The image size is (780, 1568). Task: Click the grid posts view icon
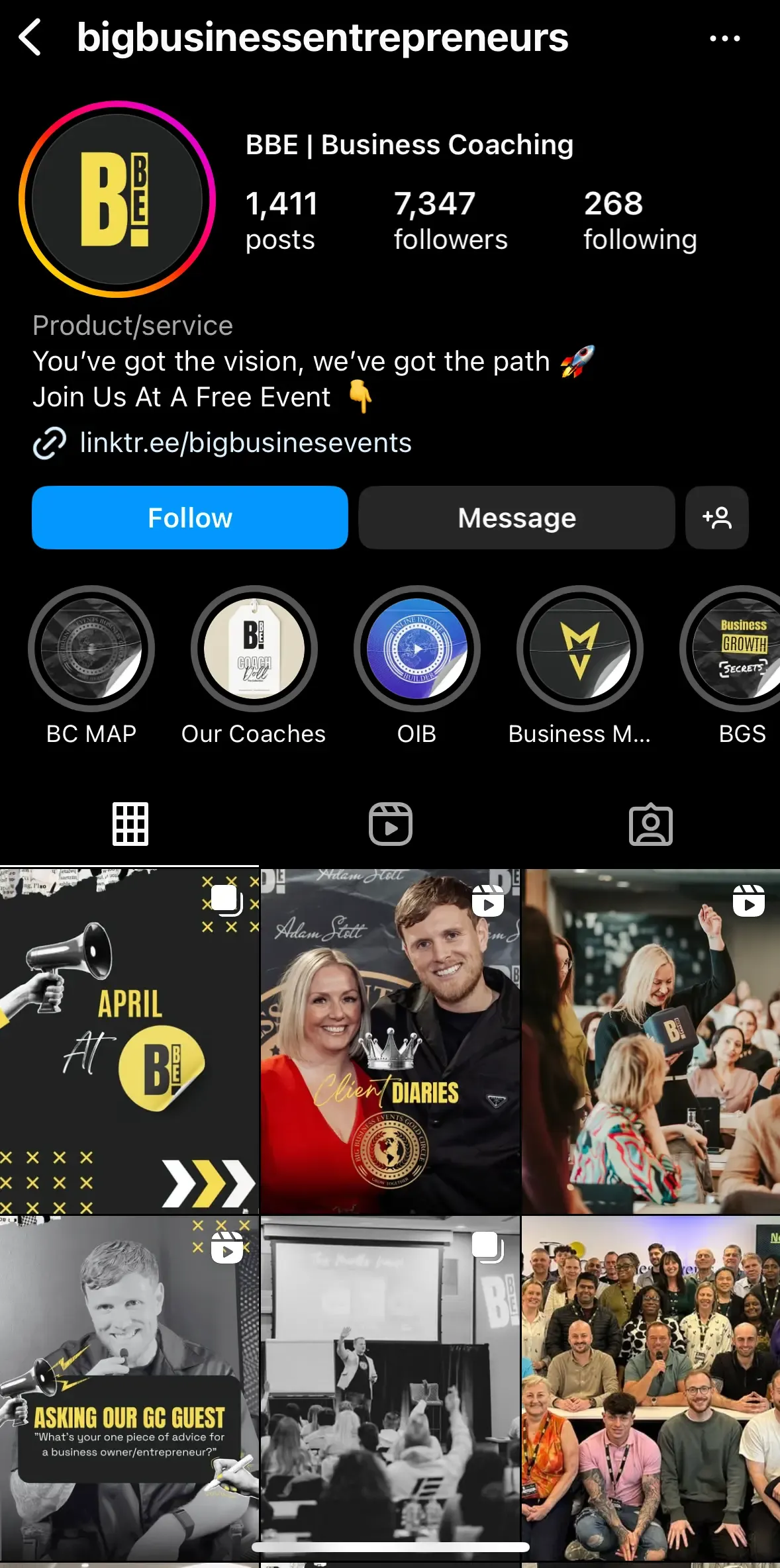tap(130, 823)
